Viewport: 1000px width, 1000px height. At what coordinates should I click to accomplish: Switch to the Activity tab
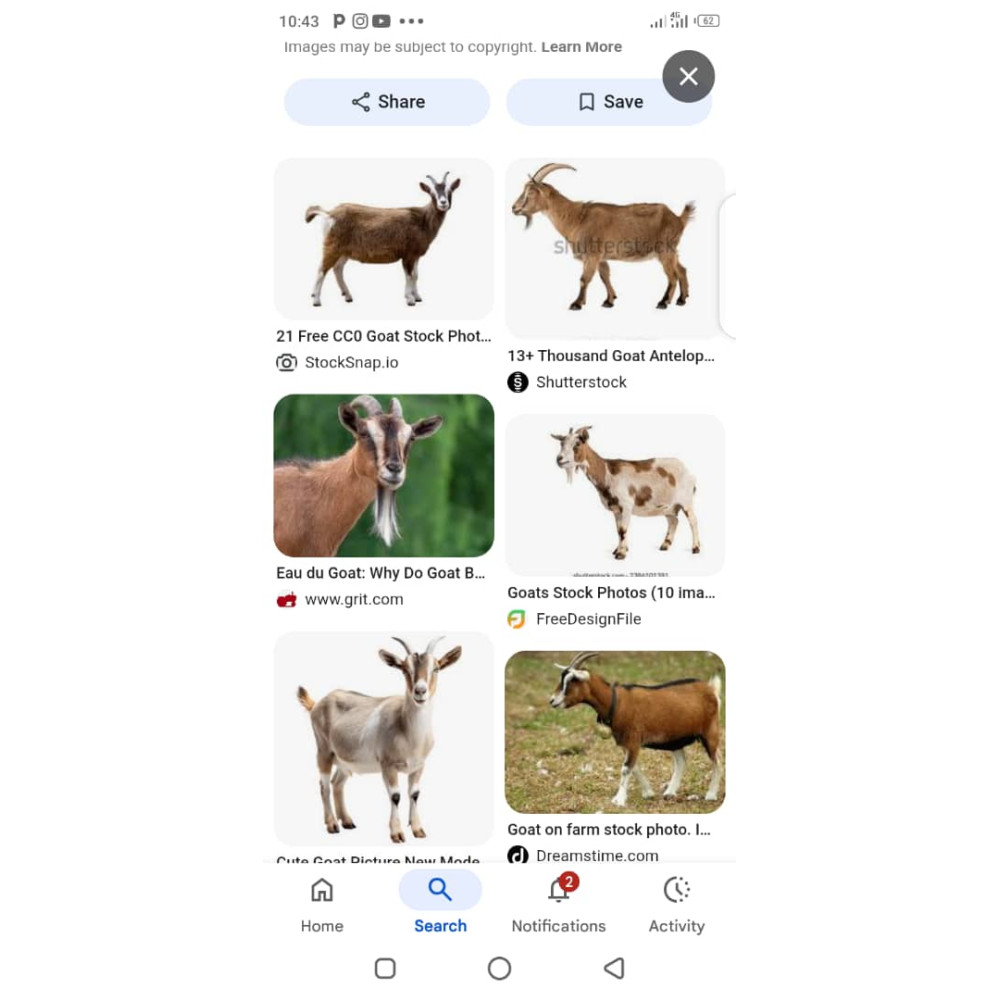(676, 904)
